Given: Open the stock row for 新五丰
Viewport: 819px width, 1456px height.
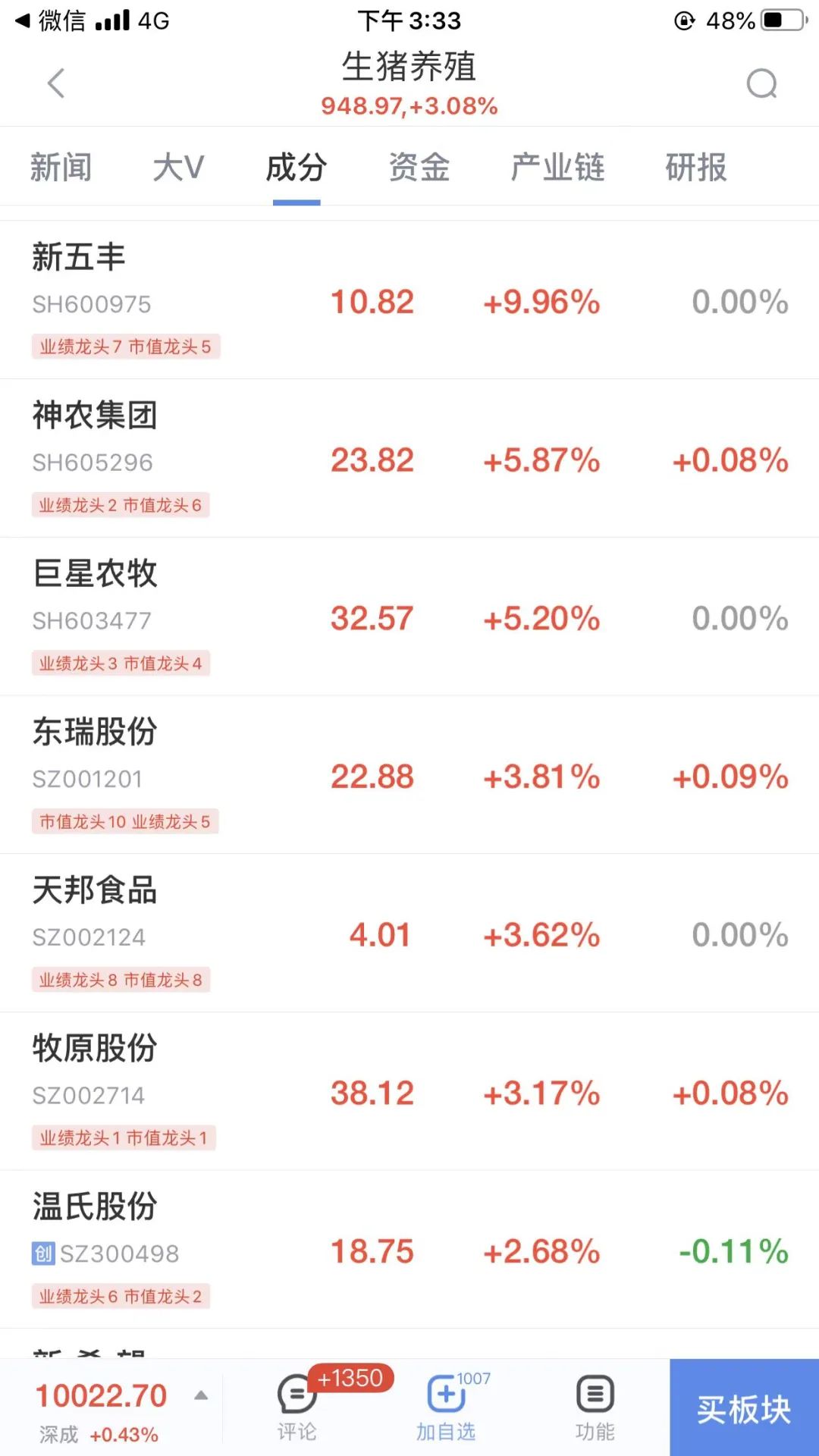Looking at the screenshot, I should click(409, 300).
